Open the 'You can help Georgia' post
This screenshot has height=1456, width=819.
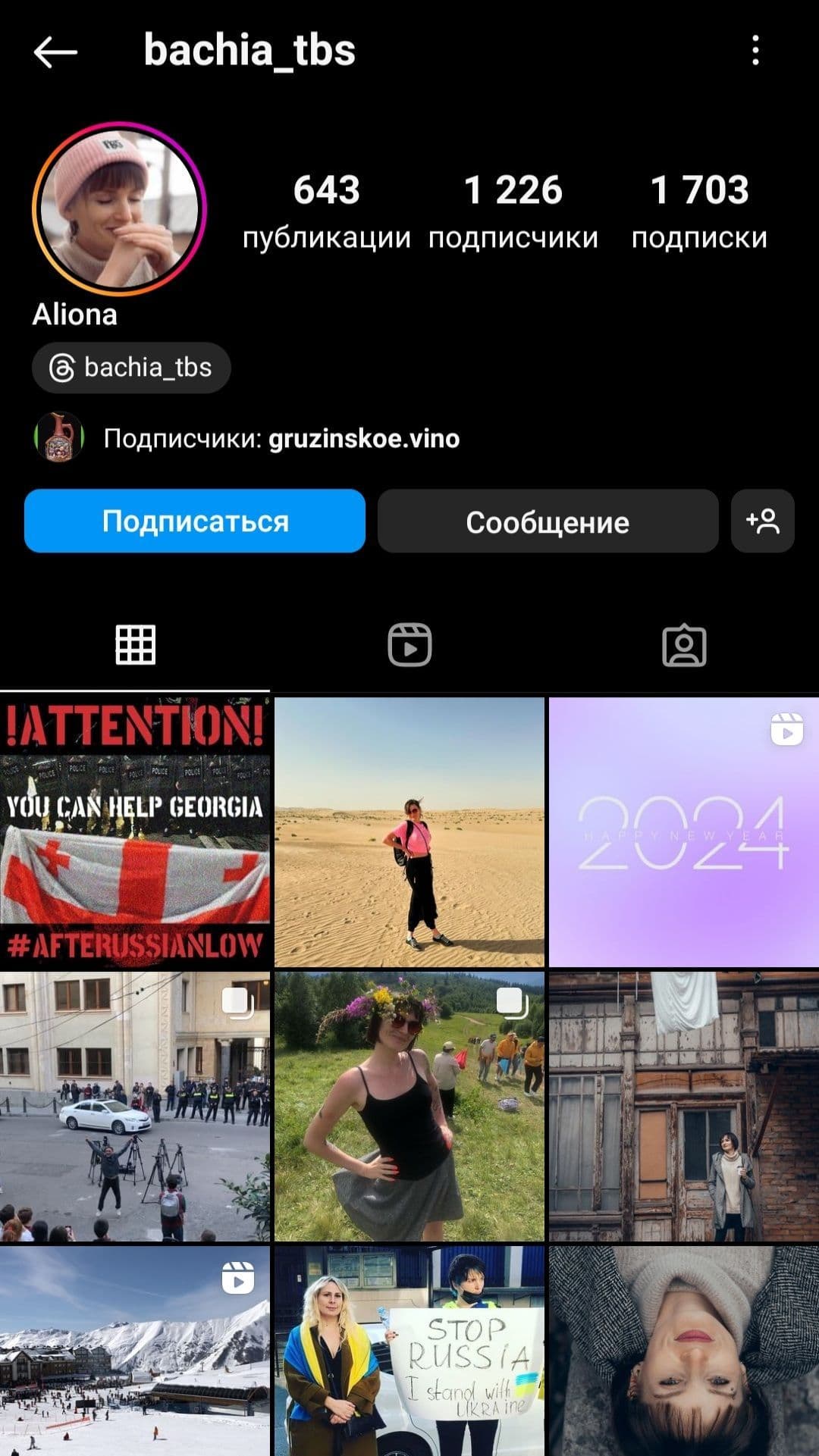pyautogui.click(x=135, y=831)
